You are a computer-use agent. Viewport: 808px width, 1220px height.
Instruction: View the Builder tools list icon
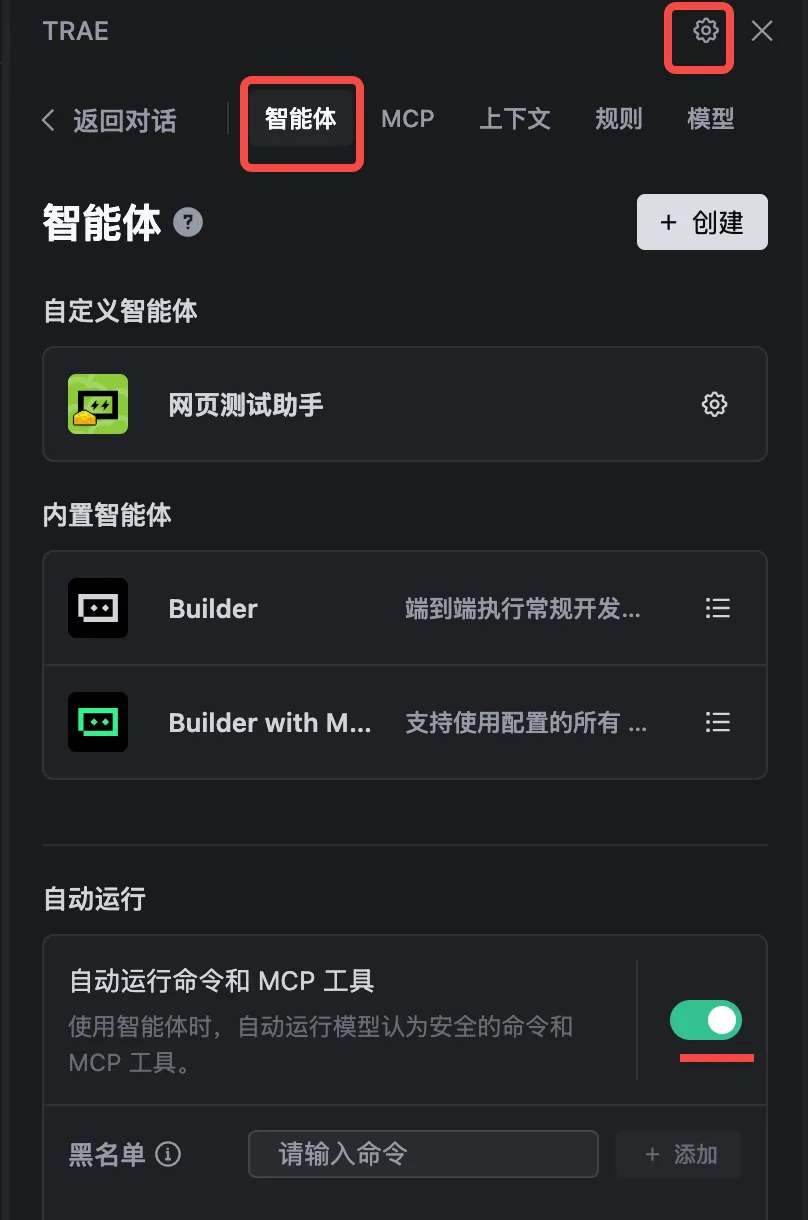tap(717, 608)
